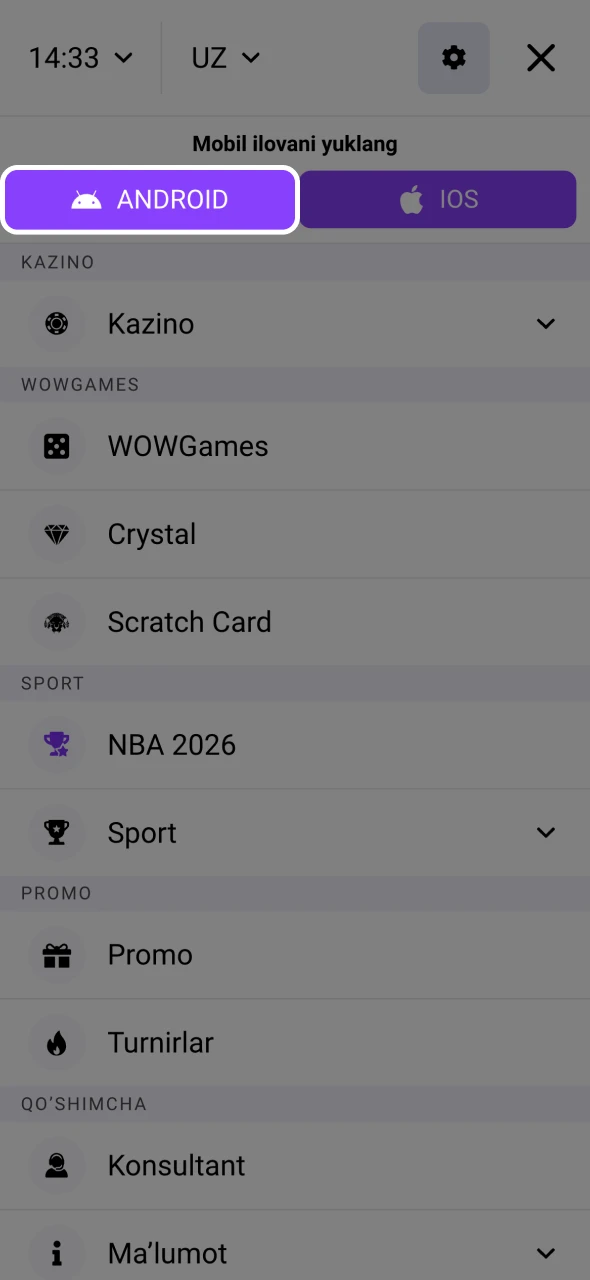This screenshot has width=590, height=1280.
Task: Open the 14:33 time dropdown
Action: coord(80,58)
